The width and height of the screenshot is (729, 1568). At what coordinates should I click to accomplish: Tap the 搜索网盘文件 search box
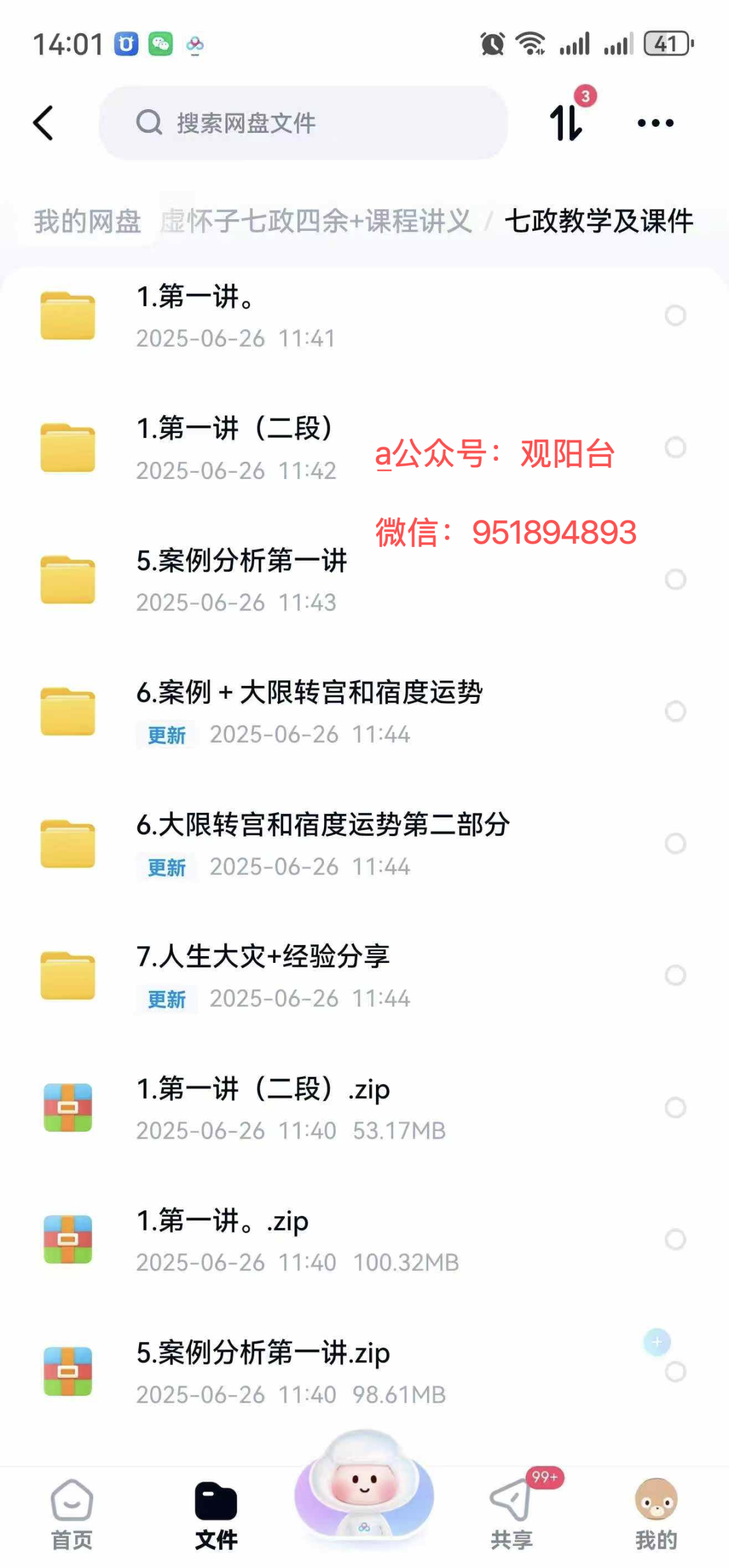point(303,123)
